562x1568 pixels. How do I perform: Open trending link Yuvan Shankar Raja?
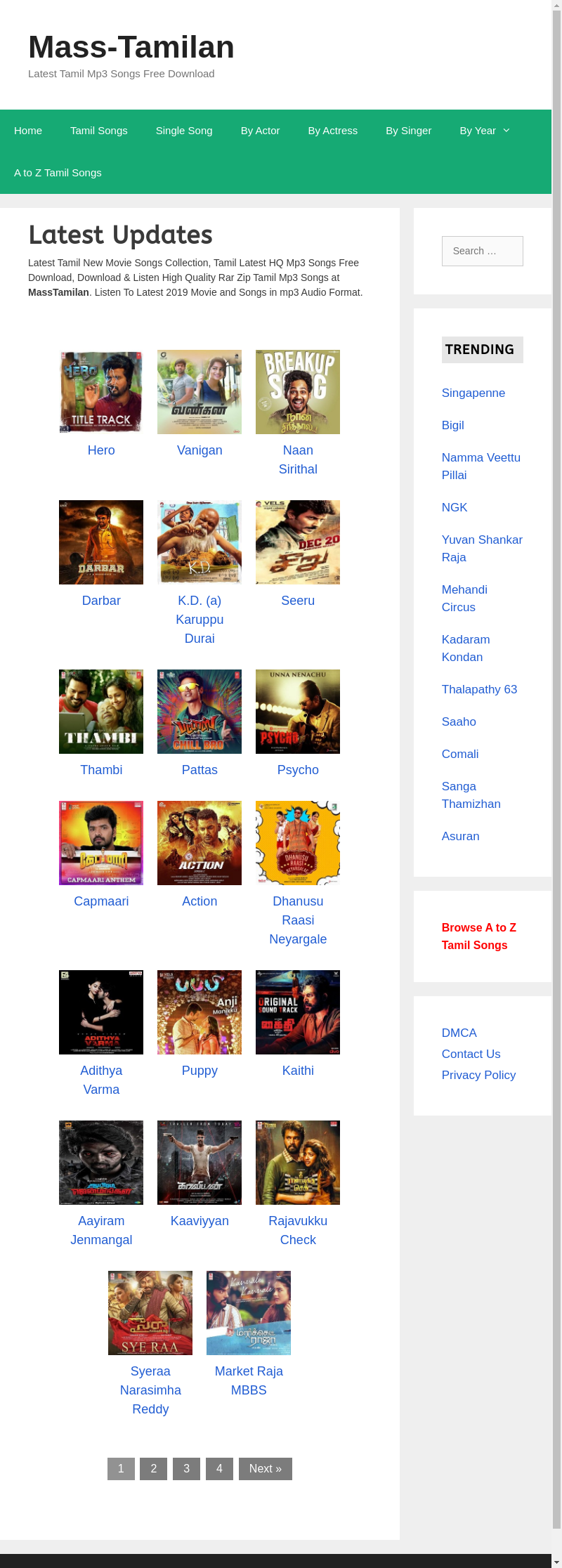482,548
